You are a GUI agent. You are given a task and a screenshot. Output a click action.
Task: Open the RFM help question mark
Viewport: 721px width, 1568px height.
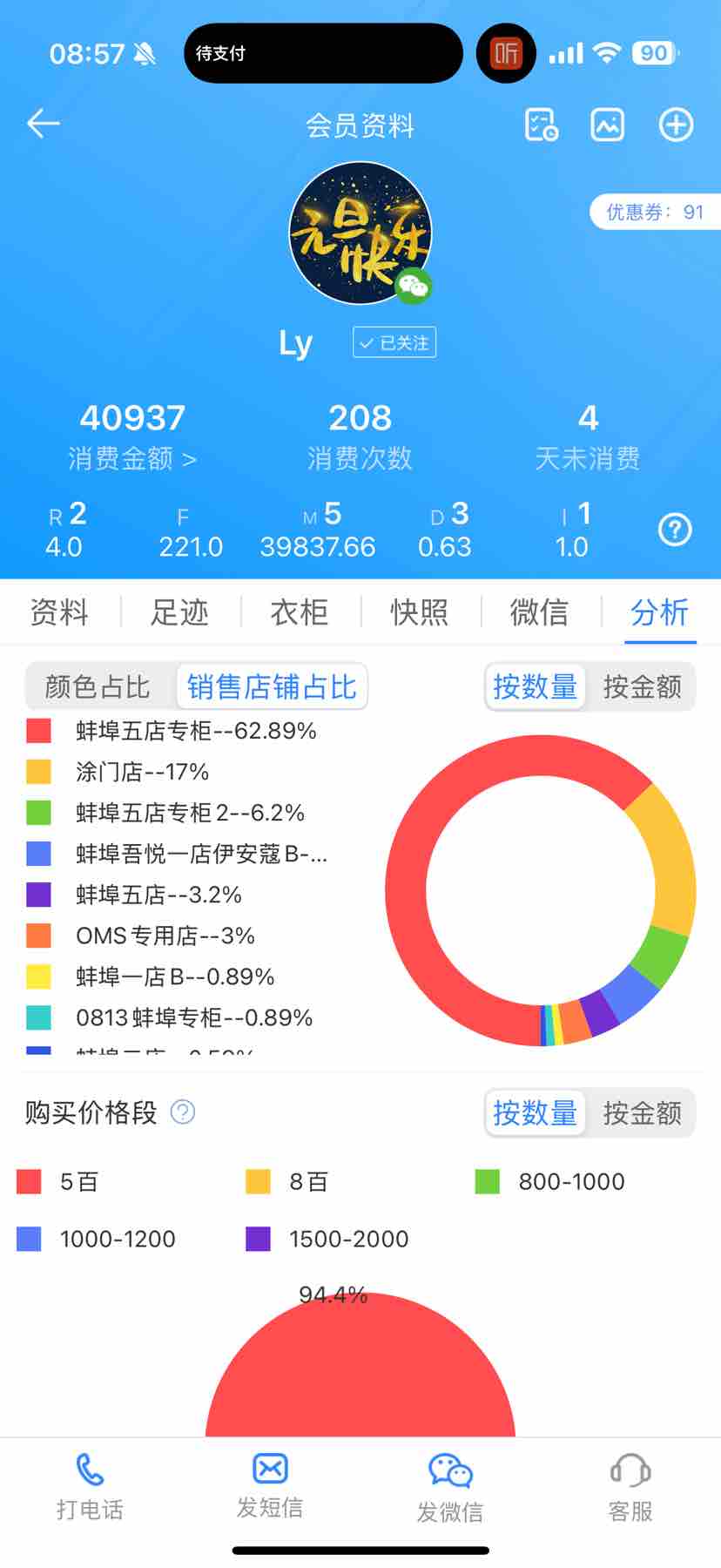675,530
